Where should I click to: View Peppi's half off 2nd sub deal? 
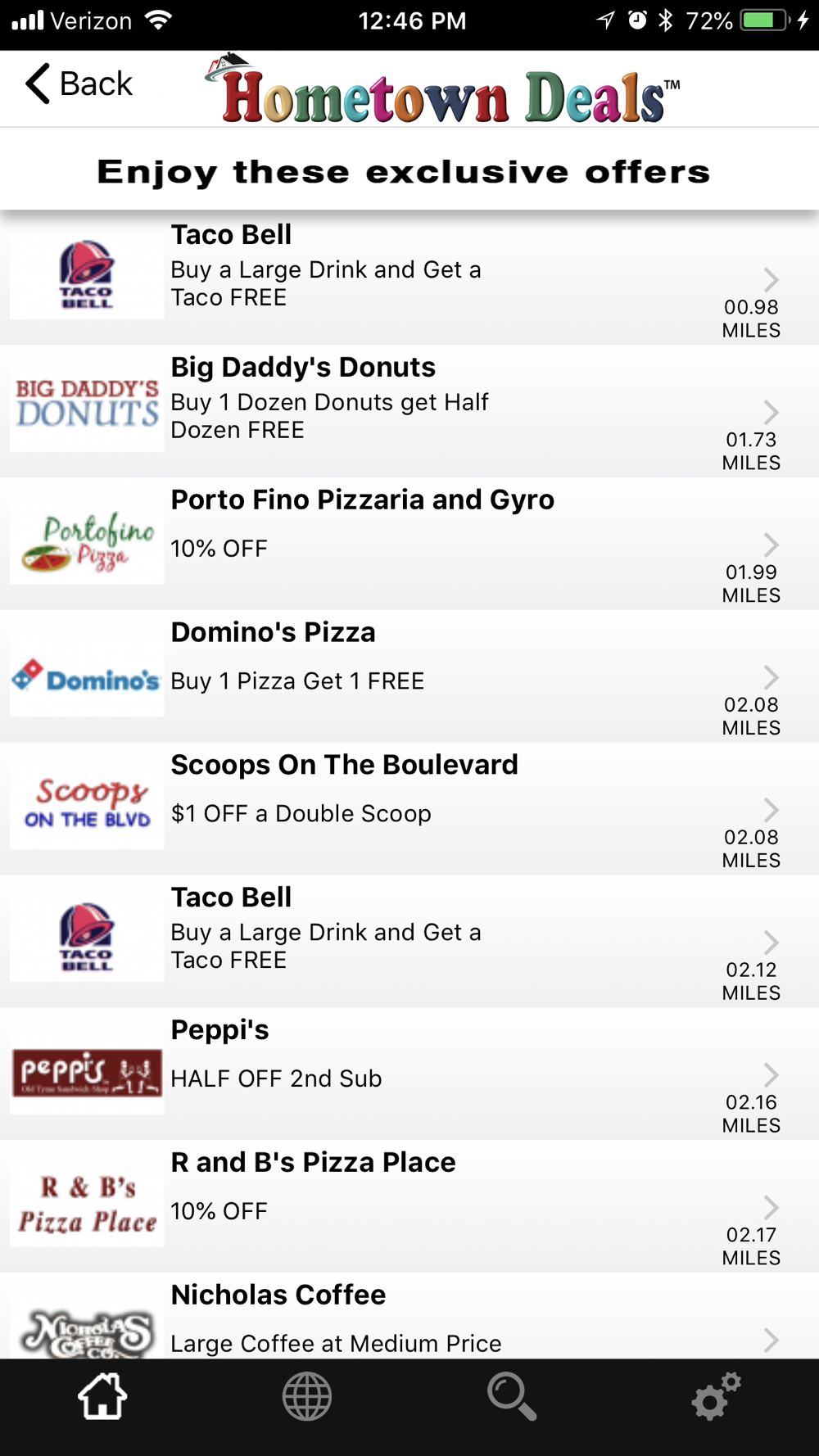pos(409,1074)
